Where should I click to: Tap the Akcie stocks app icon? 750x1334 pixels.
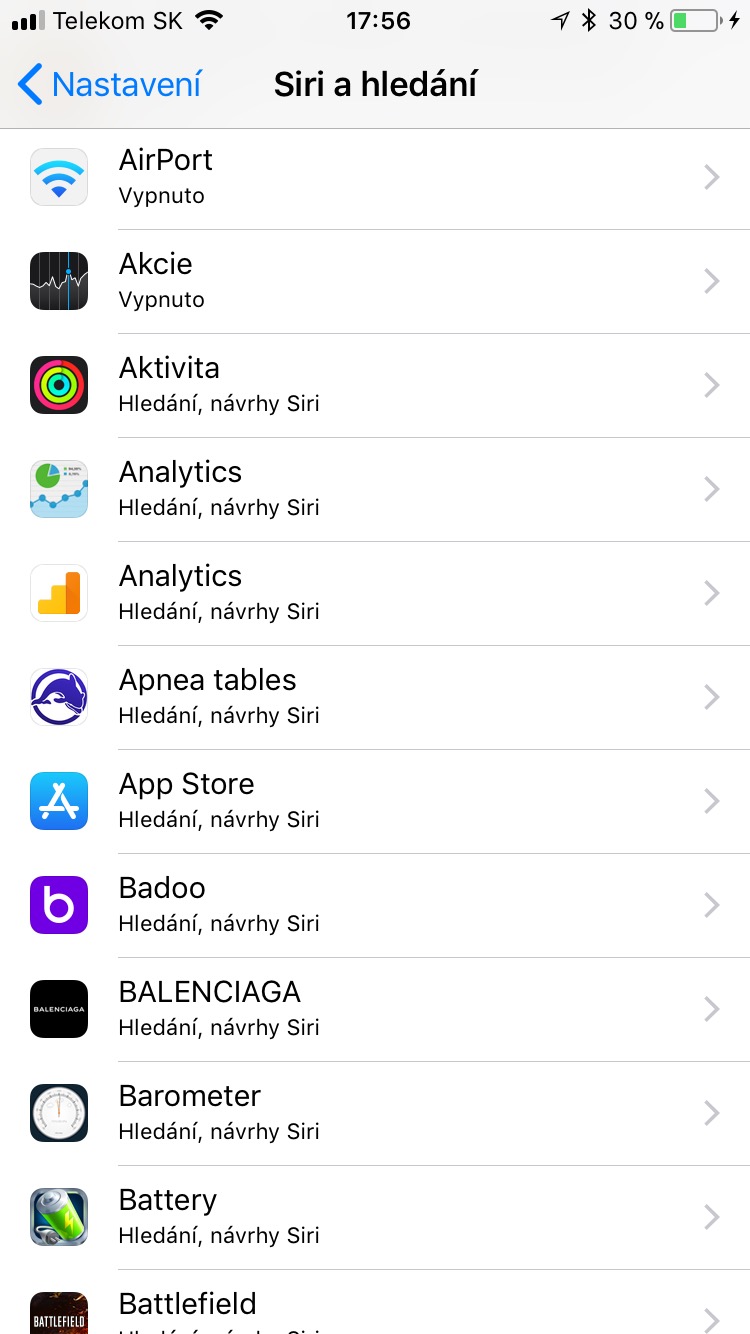coord(58,281)
